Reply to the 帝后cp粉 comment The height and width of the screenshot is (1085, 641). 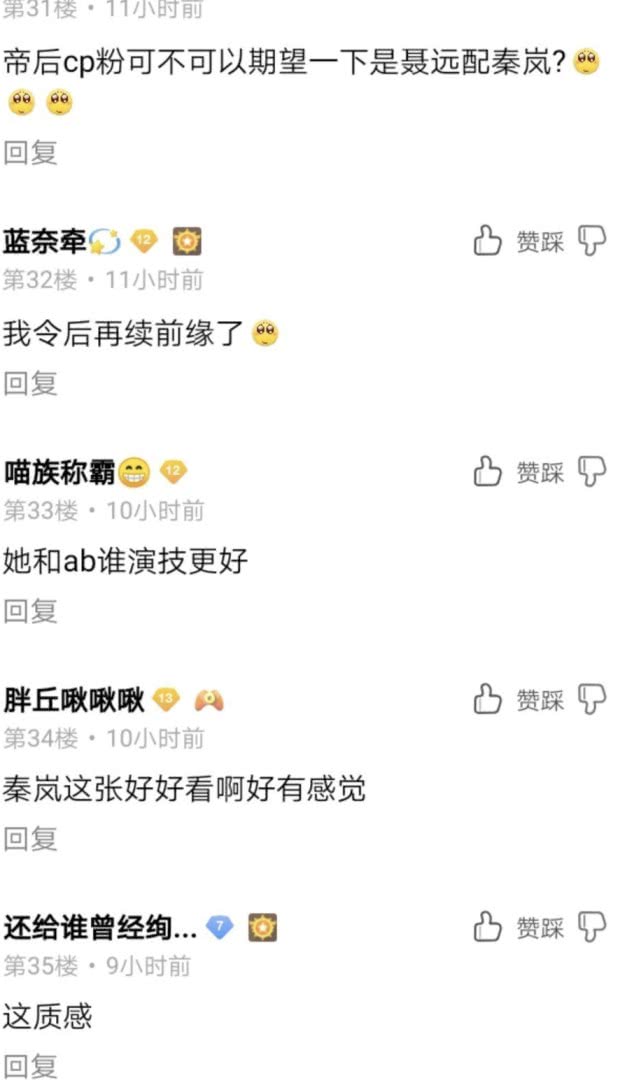30,153
